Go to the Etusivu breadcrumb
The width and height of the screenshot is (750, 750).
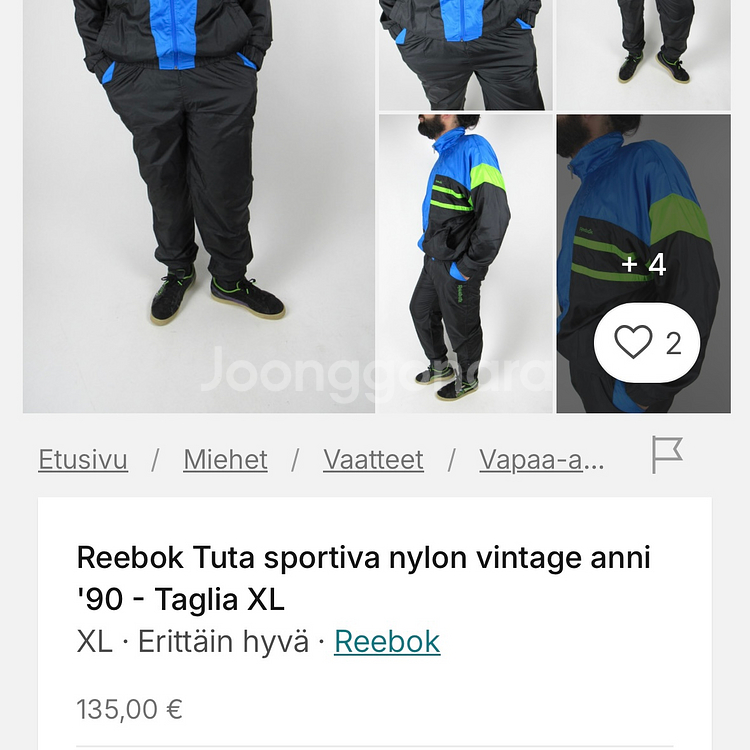click(x=83, y=460)
